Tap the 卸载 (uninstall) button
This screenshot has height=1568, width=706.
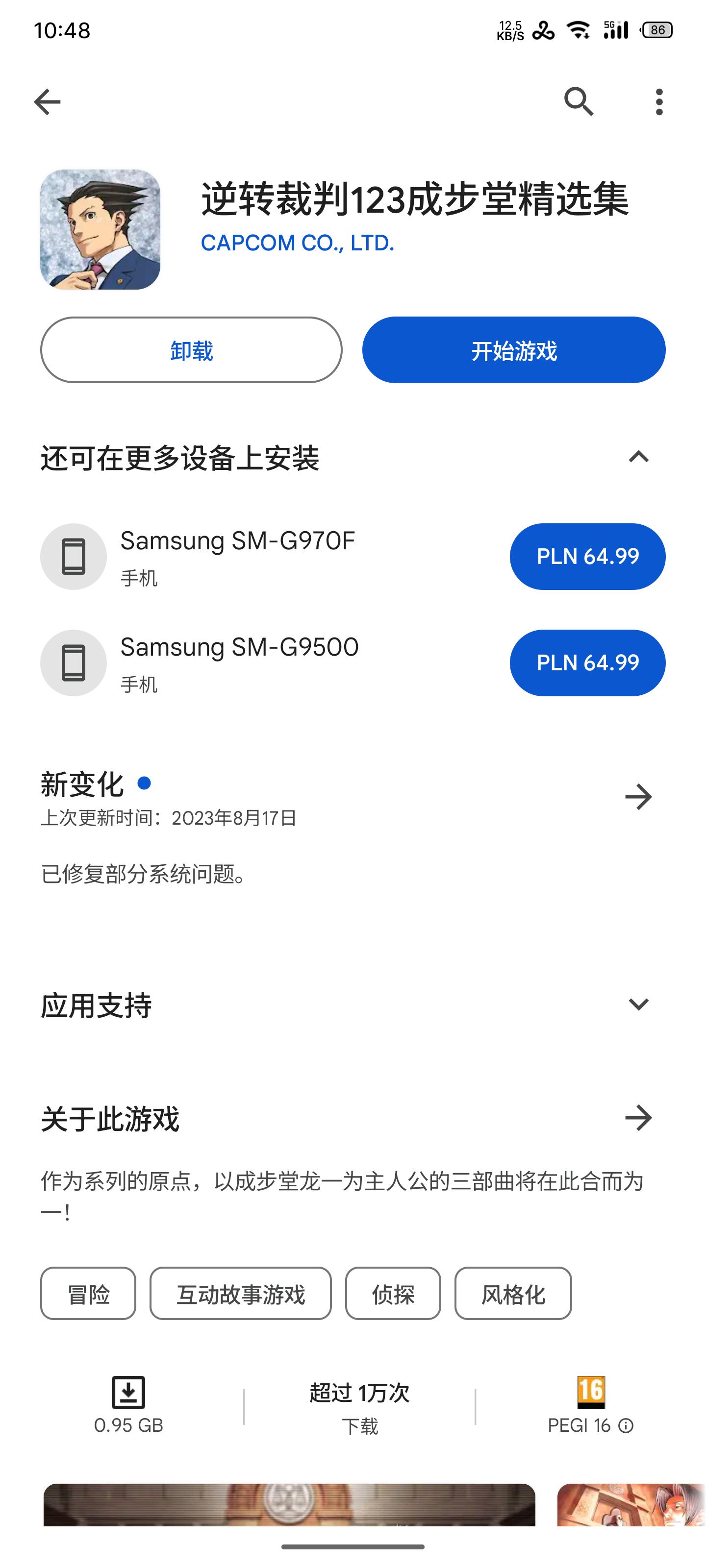[x=191, y=350]
